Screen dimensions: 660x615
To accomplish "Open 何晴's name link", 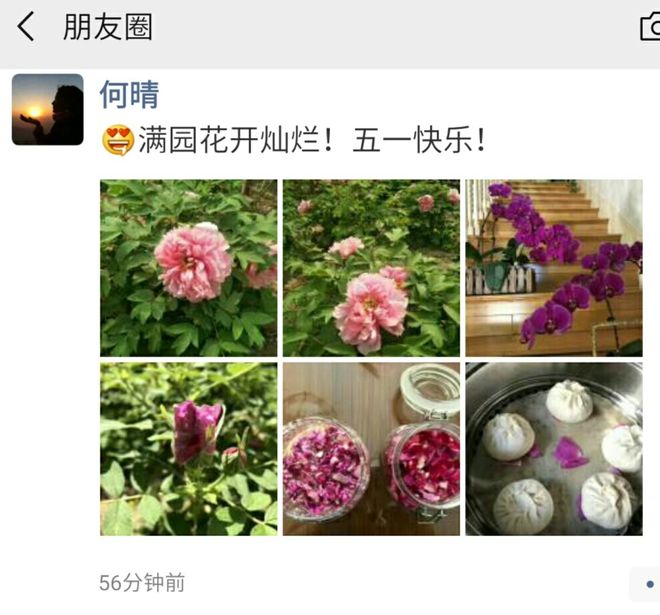I will point(129,95).
